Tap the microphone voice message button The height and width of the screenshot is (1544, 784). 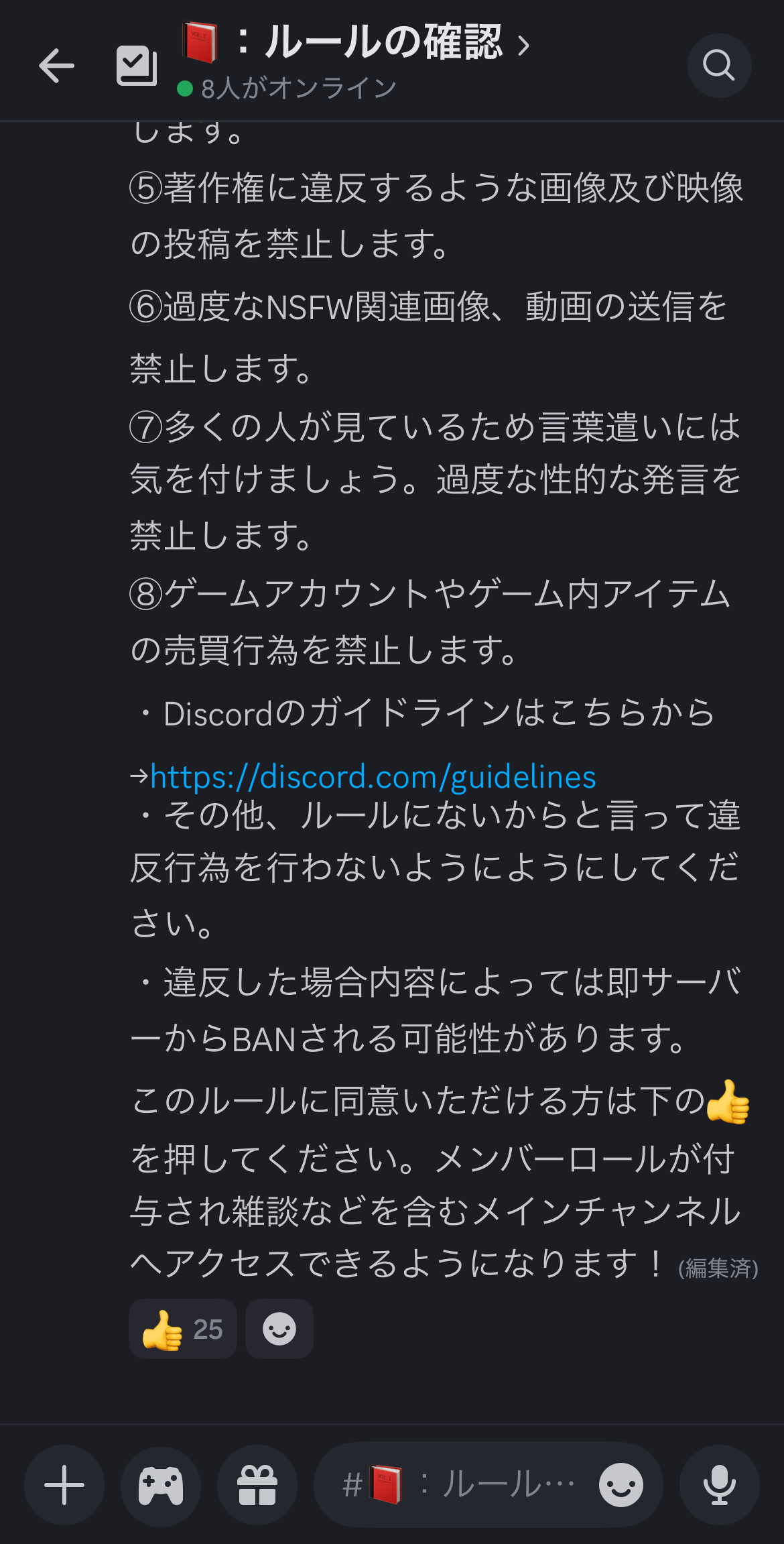tap(719, 1485)
